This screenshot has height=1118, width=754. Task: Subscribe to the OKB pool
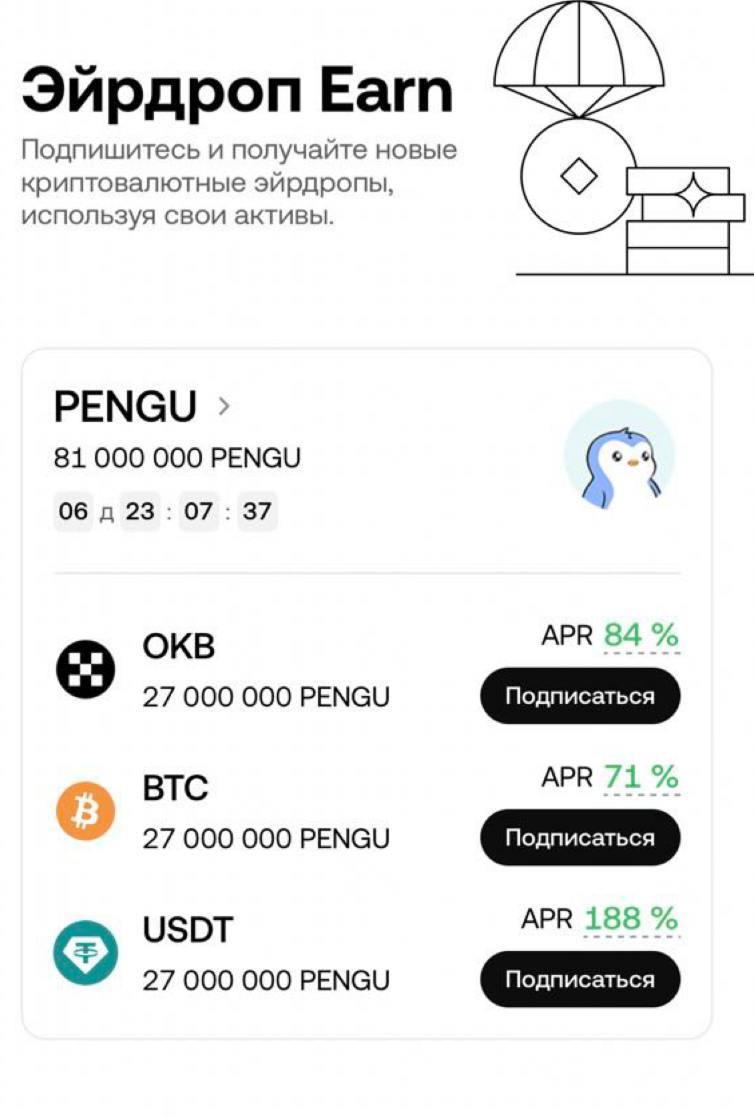tap(580, 696)
